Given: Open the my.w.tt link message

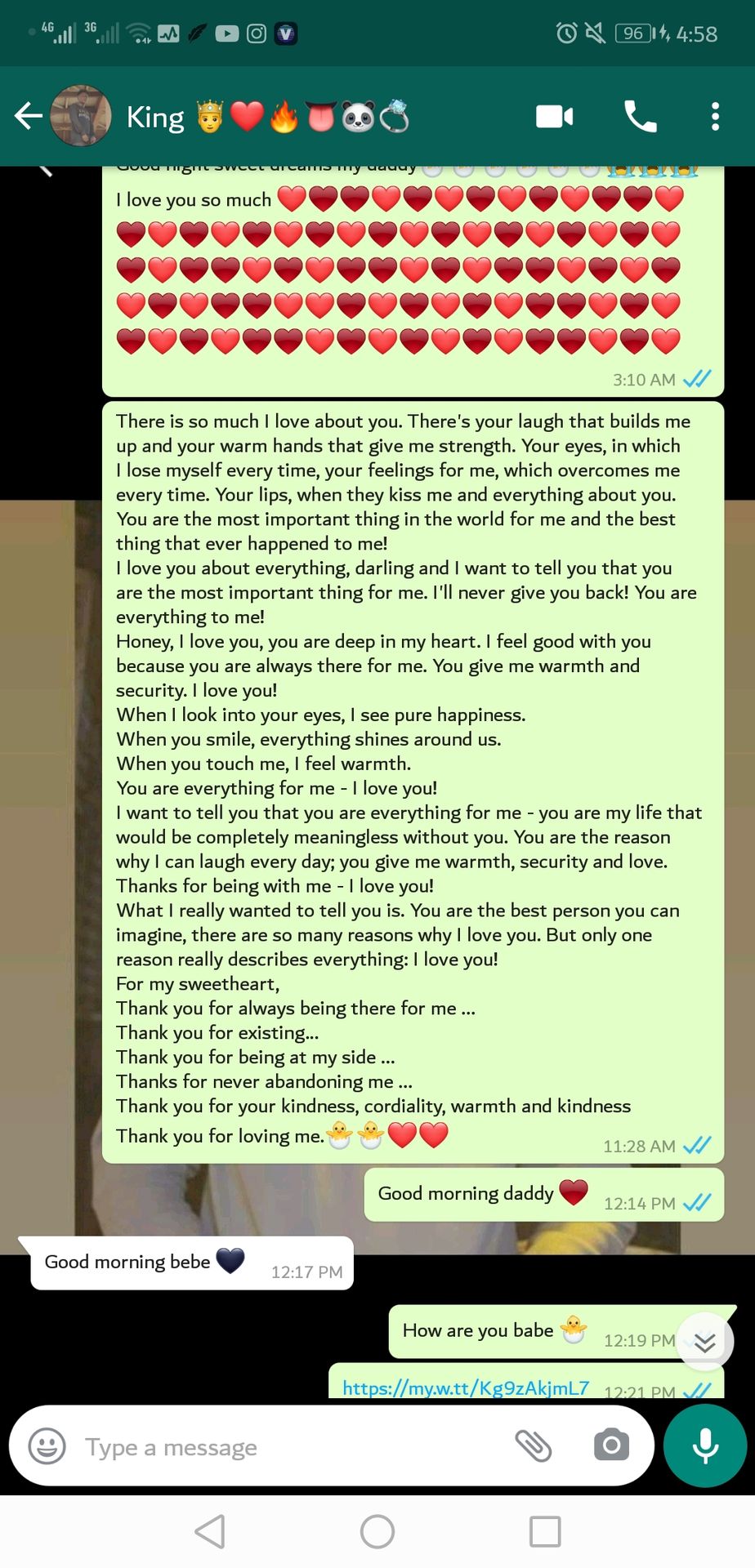Looking at the screenshot, I should pos(465,1388).
